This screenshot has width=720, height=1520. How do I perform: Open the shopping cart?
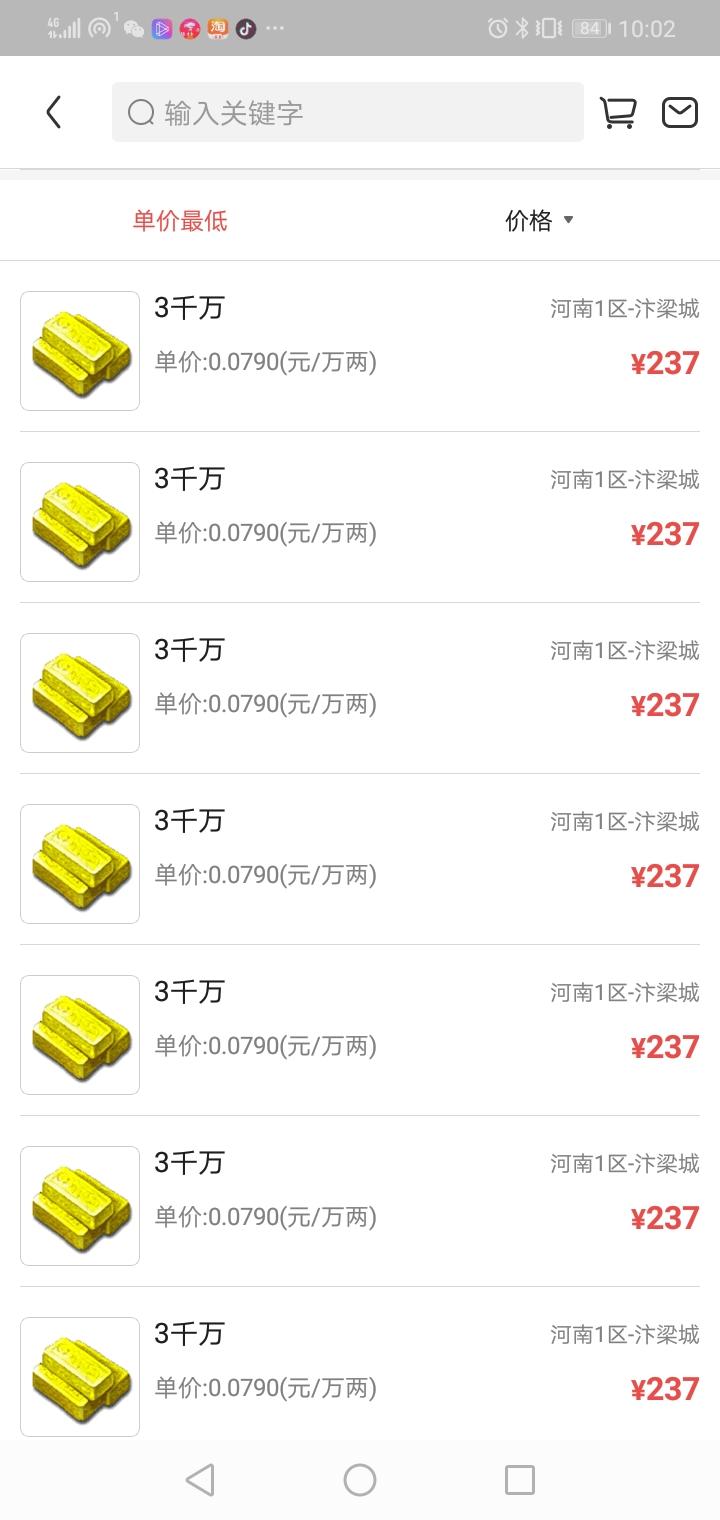[618, 113]
